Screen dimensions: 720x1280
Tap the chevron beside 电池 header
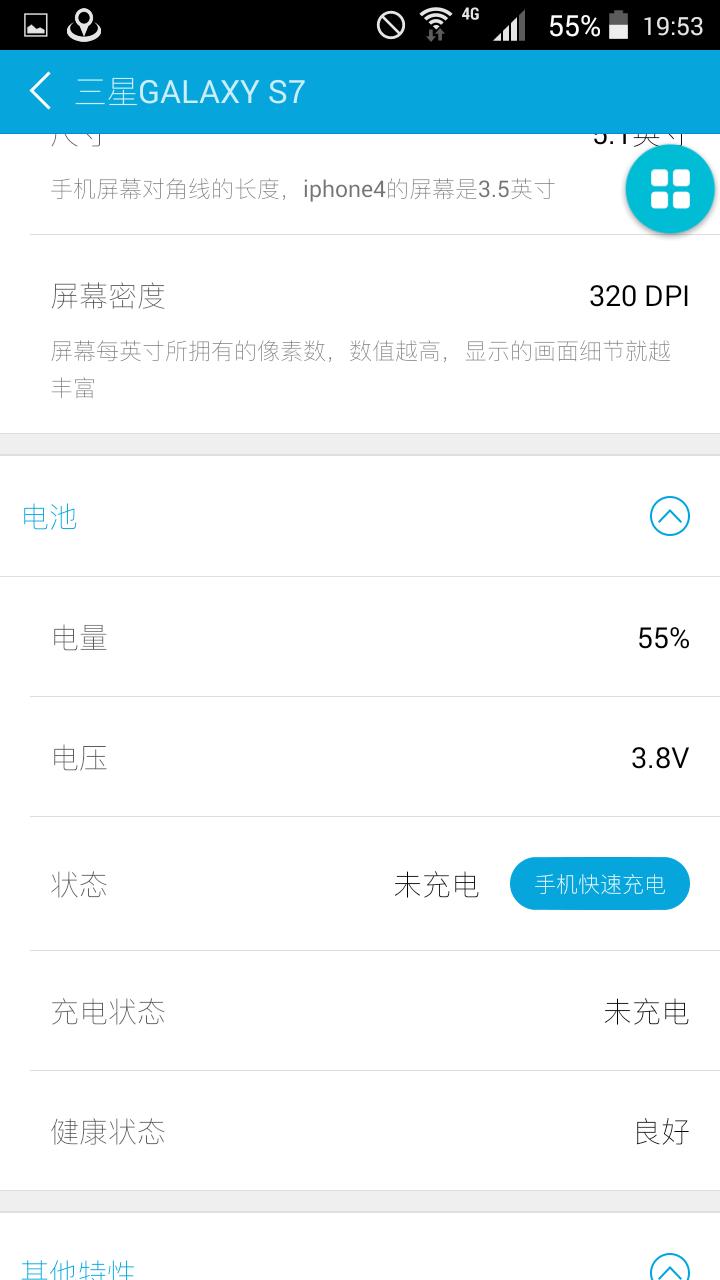click(671, 517)
